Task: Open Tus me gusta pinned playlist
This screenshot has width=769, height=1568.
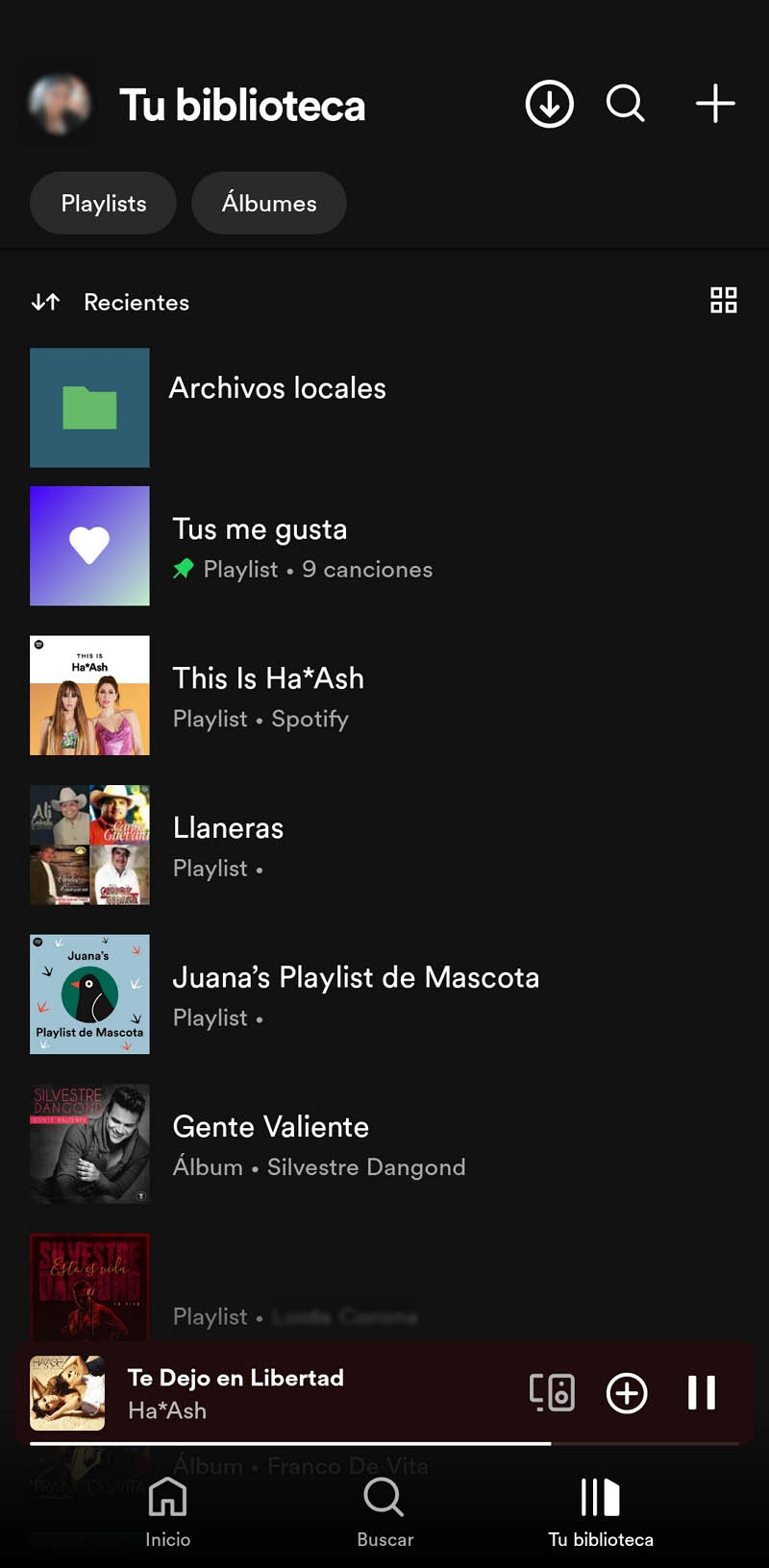Action: click(x=260, y=546)
